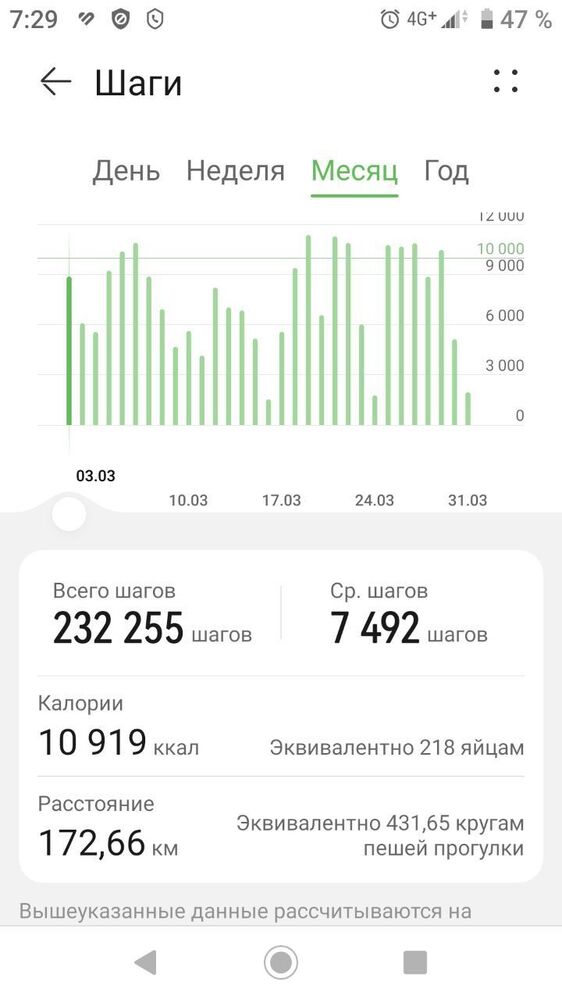The image size is (562, 1000).
Task: Select the Месяц tab
Action: (355, 171)
